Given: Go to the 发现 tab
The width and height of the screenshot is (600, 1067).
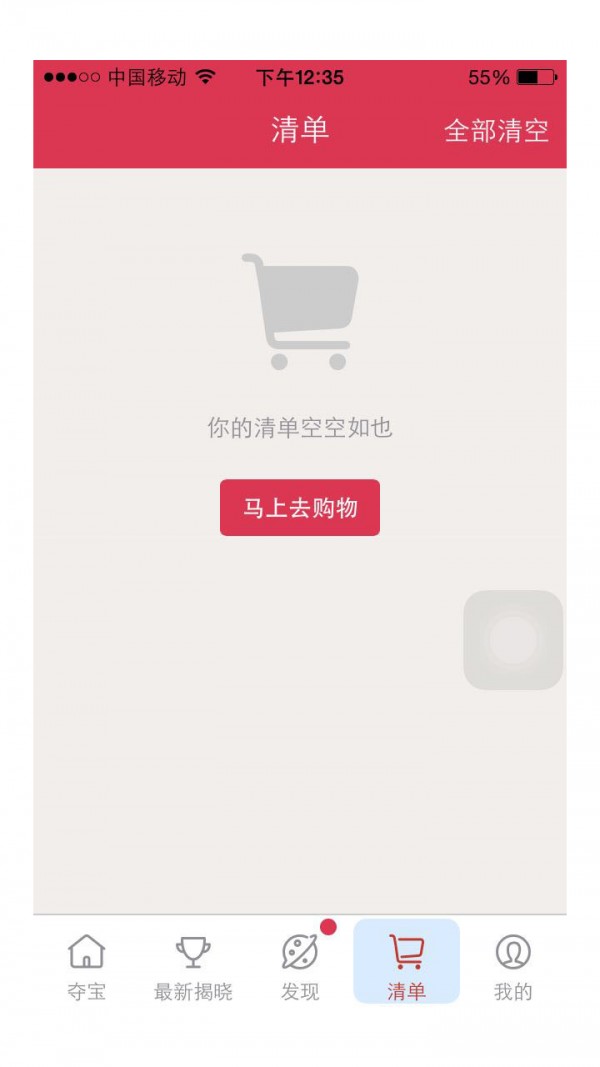Looking at the screenshot, I should (x=300, y=966).
